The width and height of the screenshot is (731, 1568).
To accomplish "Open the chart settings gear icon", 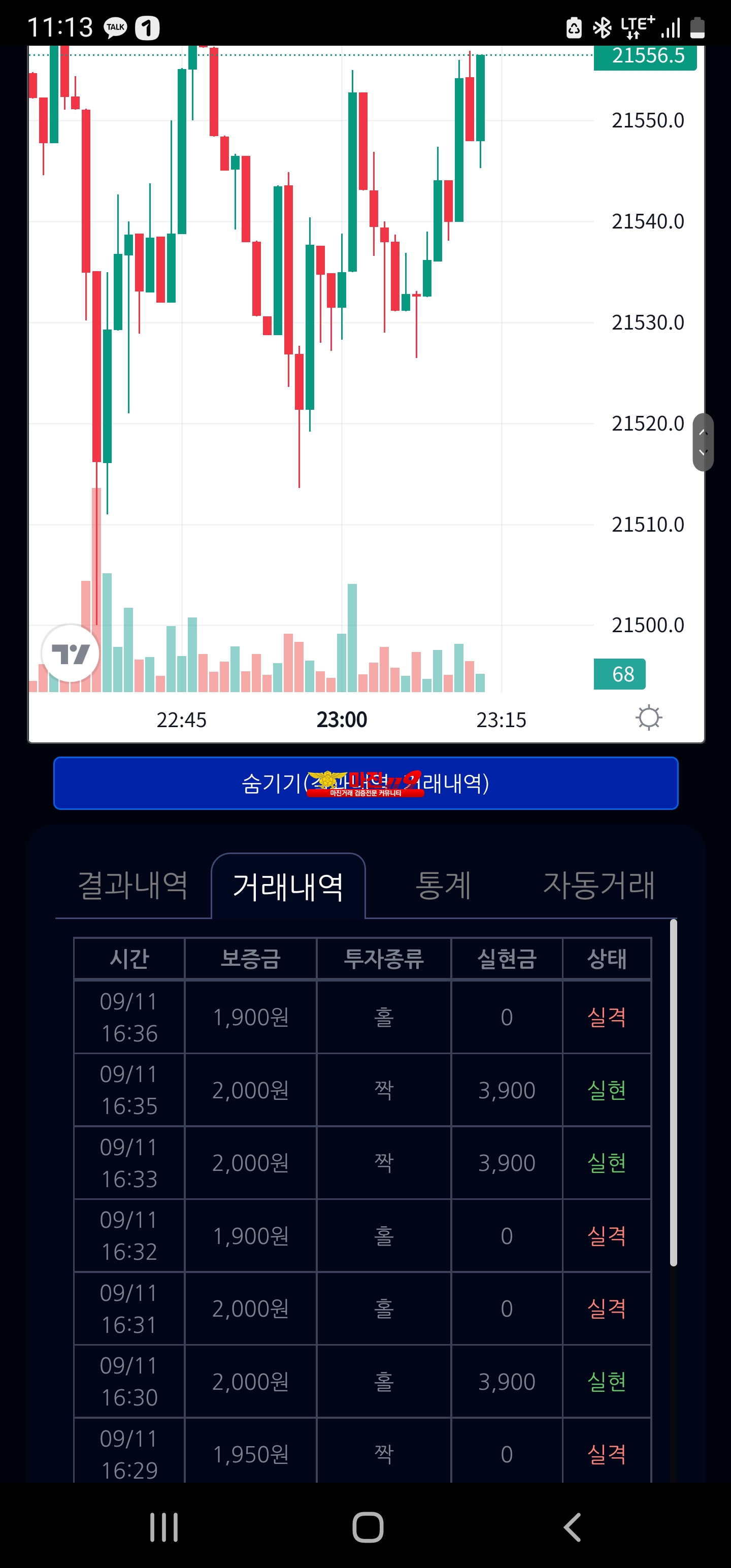I will (x=648, y=717).
